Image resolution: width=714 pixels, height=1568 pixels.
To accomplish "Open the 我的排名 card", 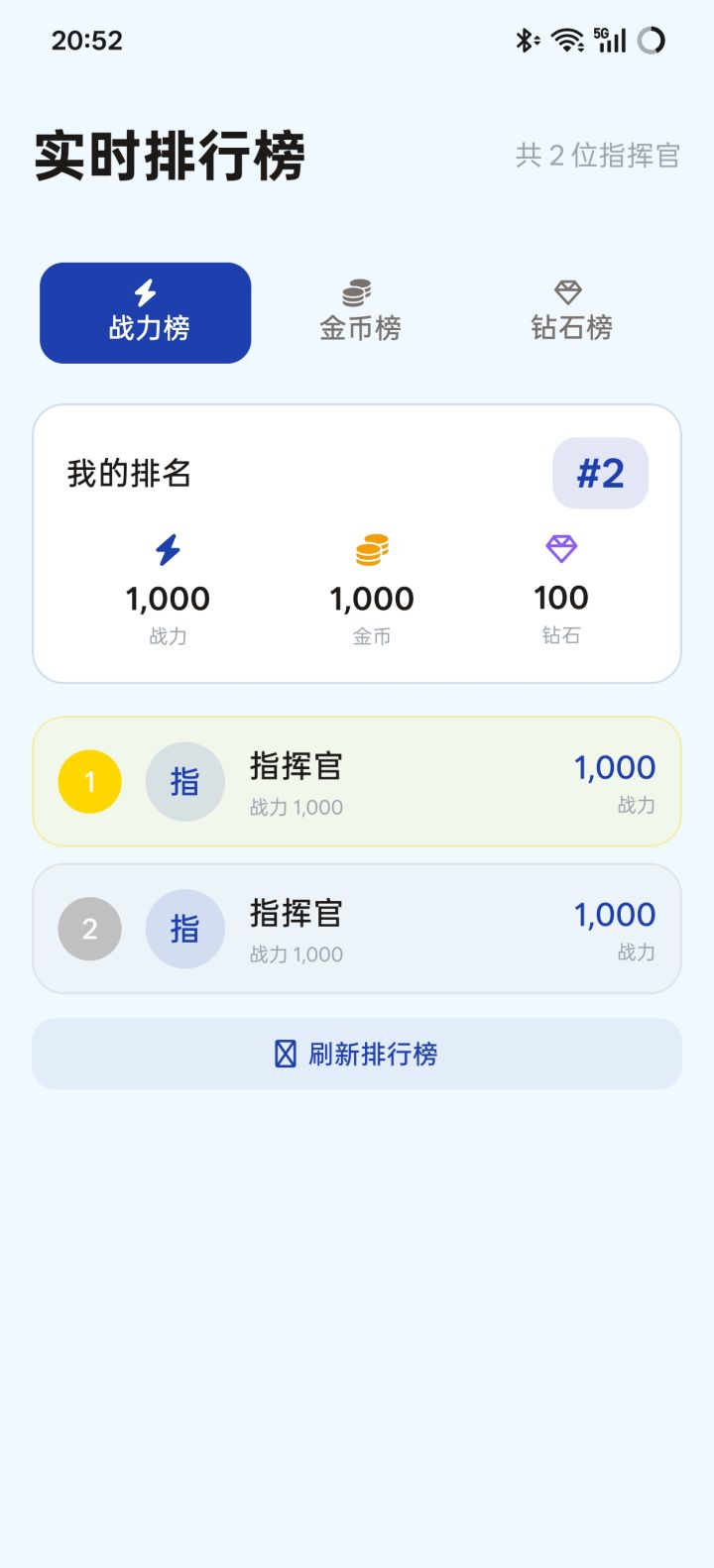I will (357, 541).
